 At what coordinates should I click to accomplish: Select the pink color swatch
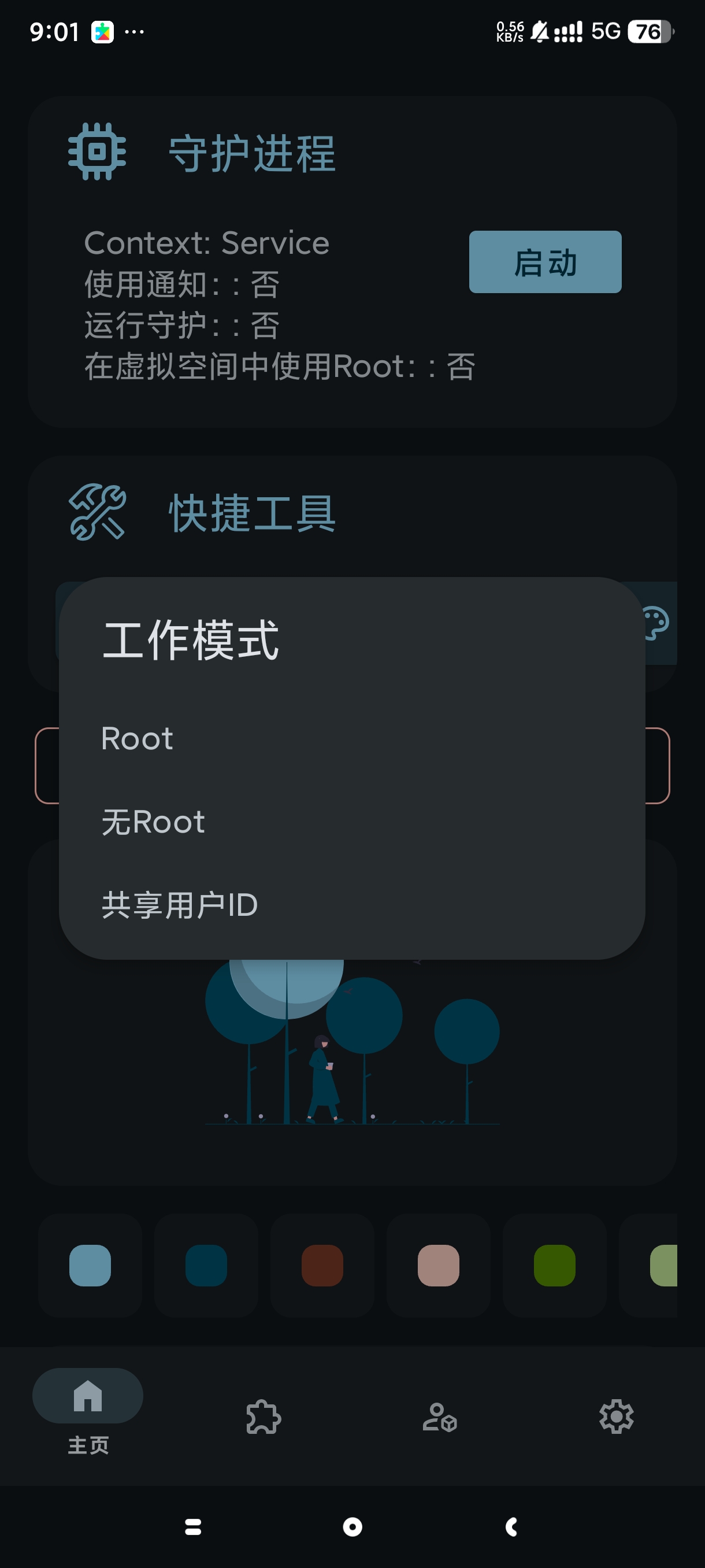439,1266
